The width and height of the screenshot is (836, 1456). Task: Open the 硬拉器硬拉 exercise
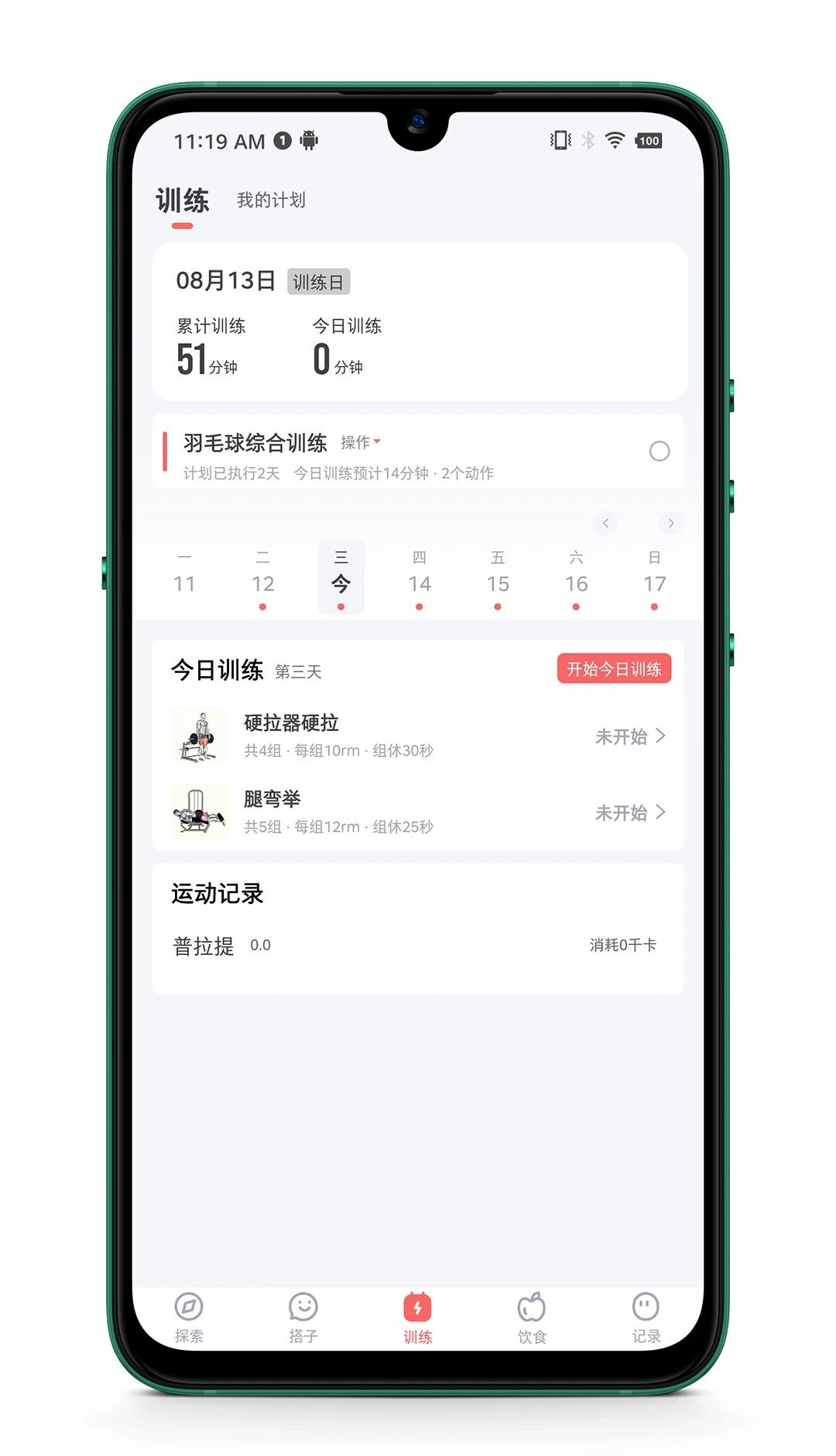click(418, 736)
